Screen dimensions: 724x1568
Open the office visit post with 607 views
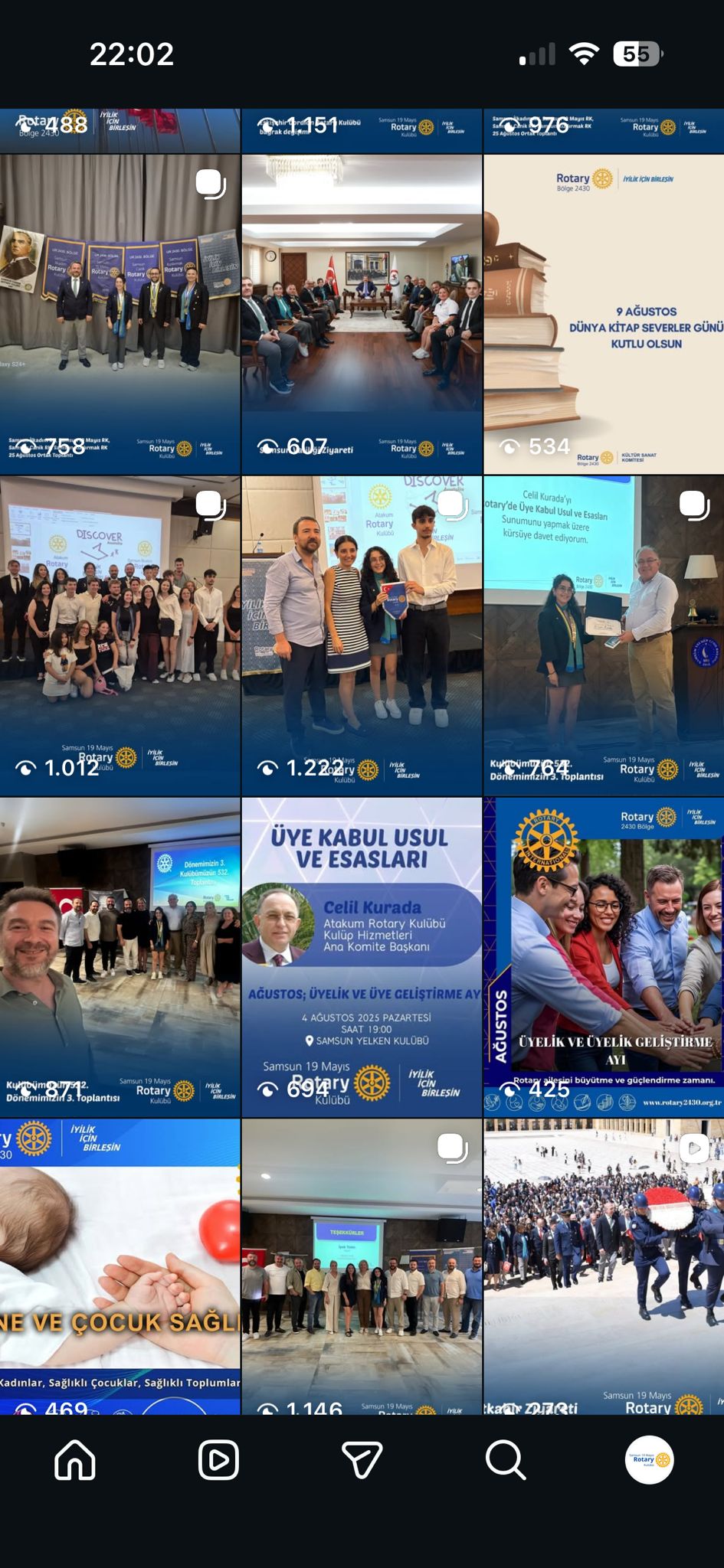[362, 314]
